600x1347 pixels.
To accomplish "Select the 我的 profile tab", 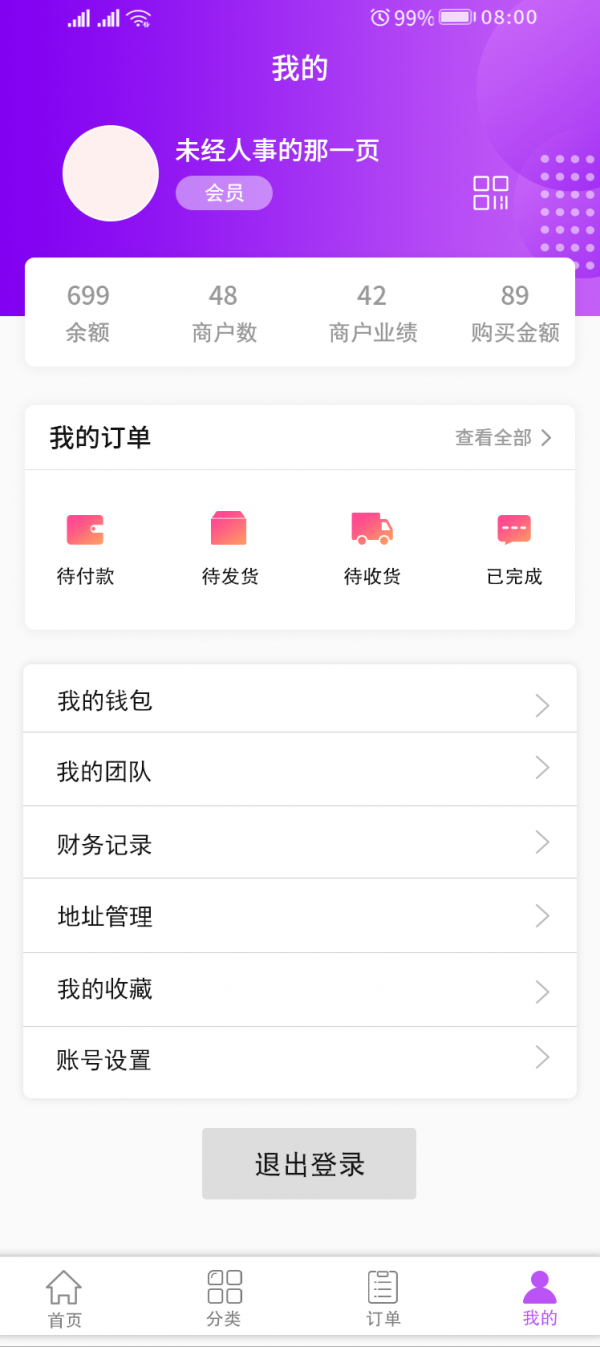I will pyautogui.click(x=540, y=1298).
